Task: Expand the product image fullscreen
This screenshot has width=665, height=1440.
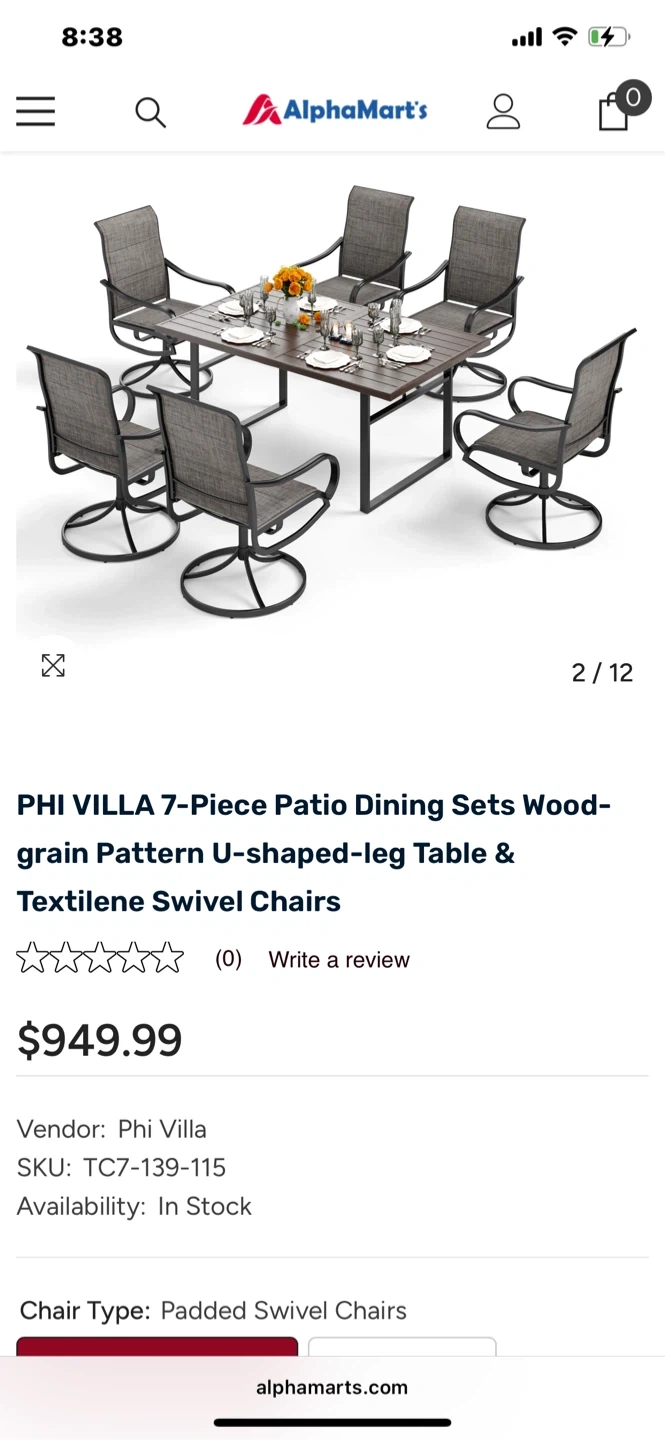Action: (53, 666)
